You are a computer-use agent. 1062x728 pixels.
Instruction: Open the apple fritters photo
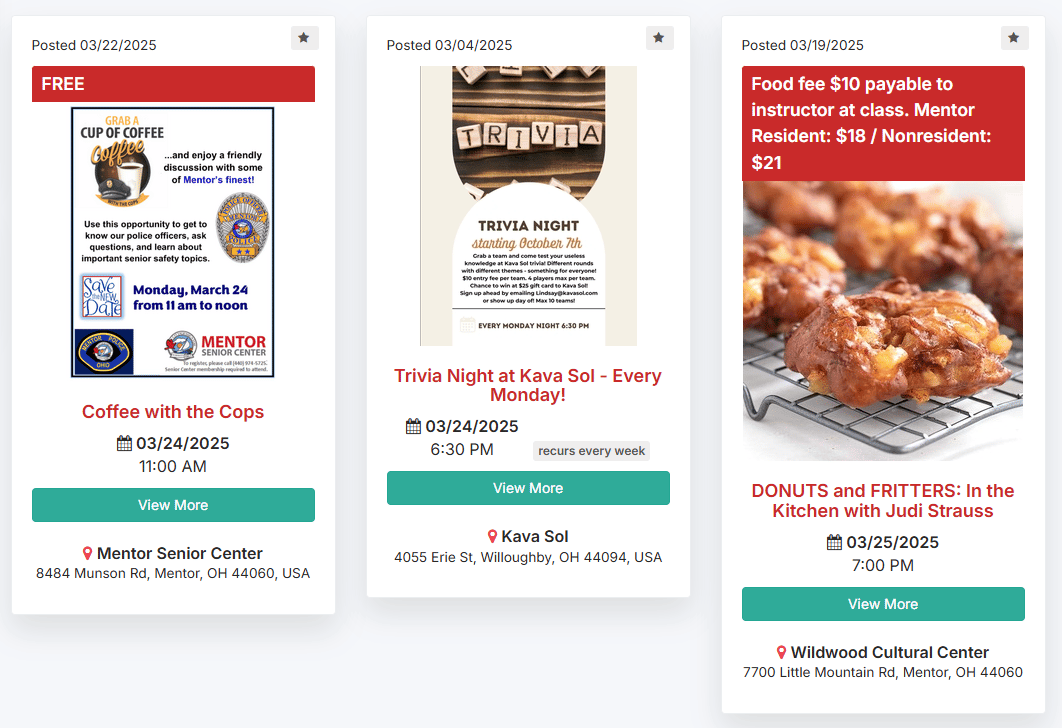[883, 320]
